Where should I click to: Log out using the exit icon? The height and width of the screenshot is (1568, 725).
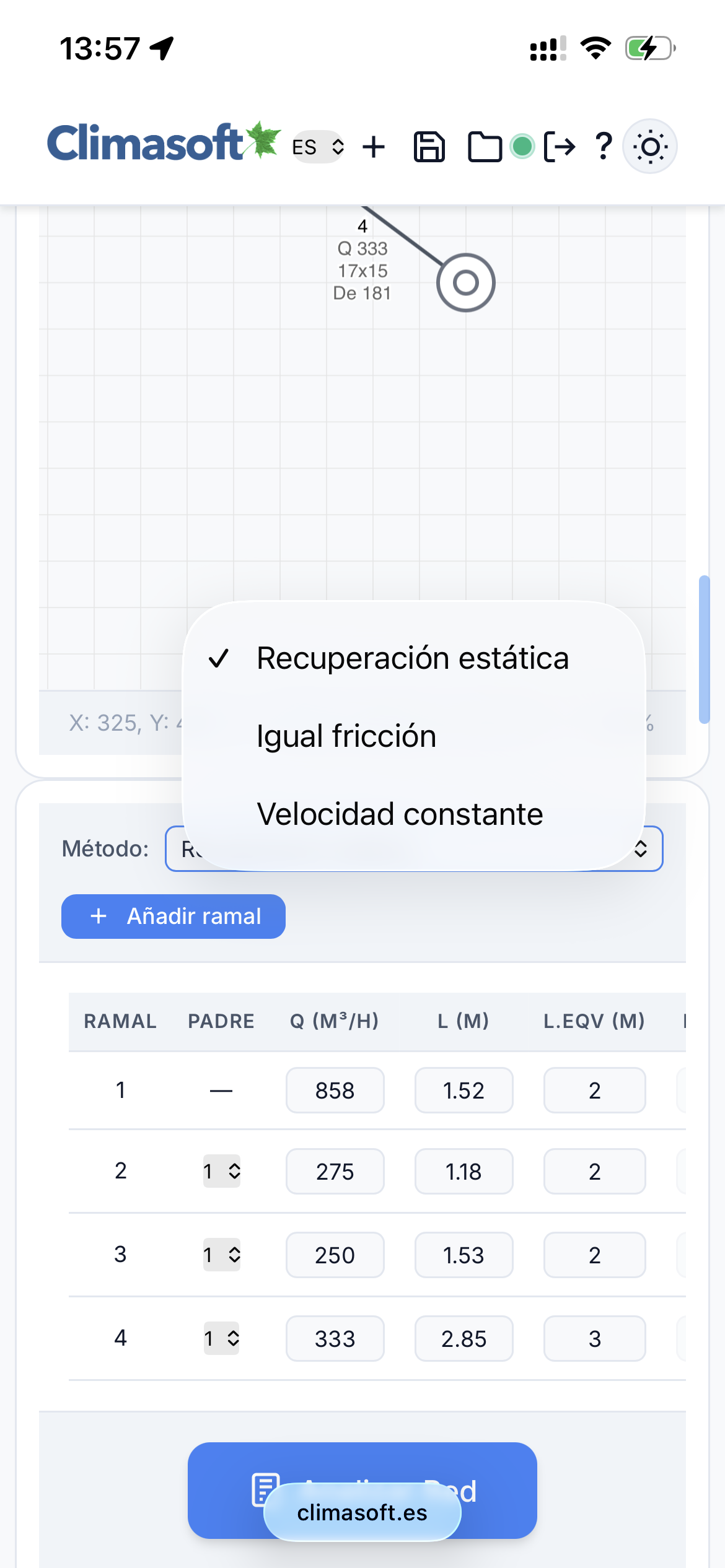coord(560,147)
